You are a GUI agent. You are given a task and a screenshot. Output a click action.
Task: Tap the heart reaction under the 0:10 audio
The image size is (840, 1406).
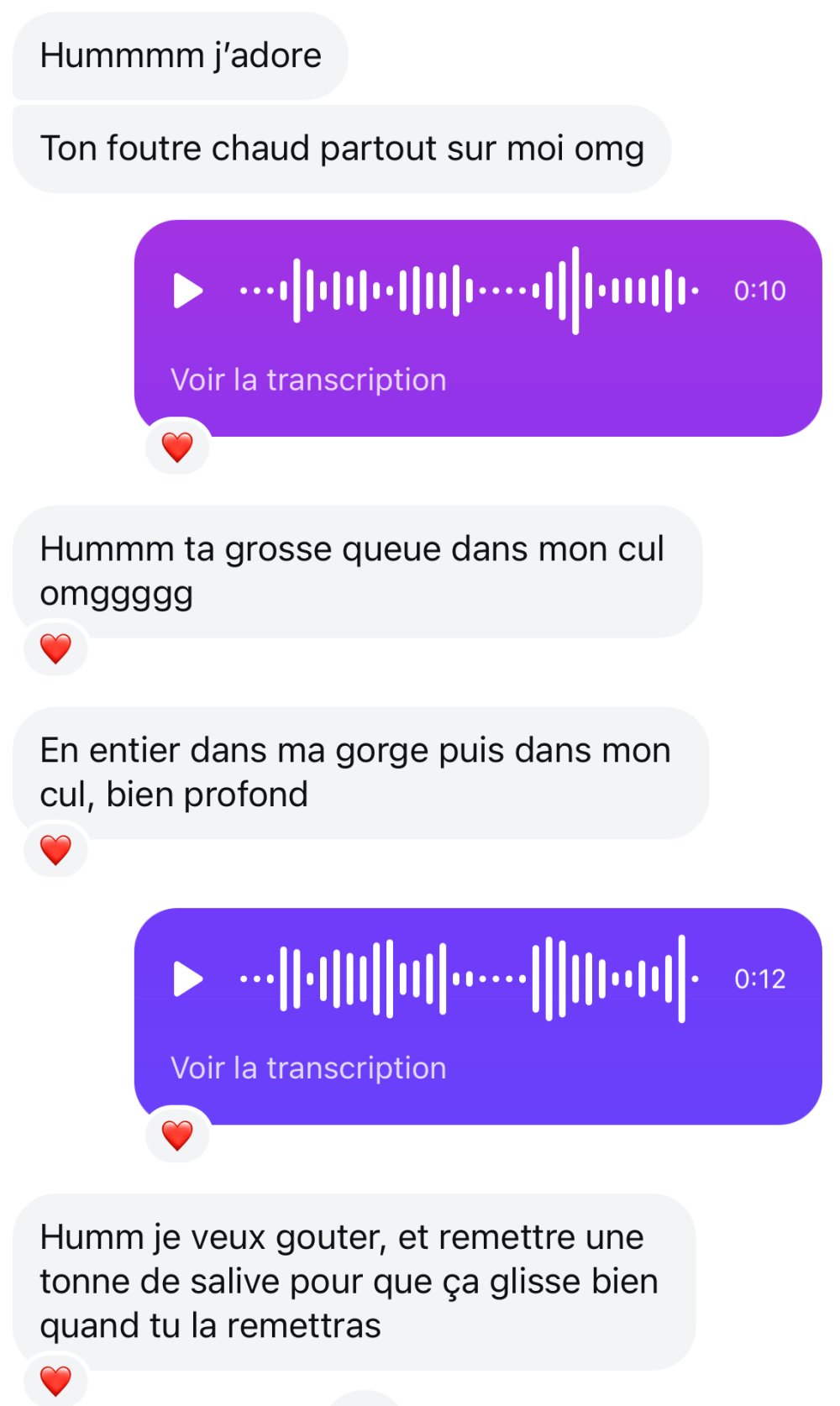click(177, 447)
